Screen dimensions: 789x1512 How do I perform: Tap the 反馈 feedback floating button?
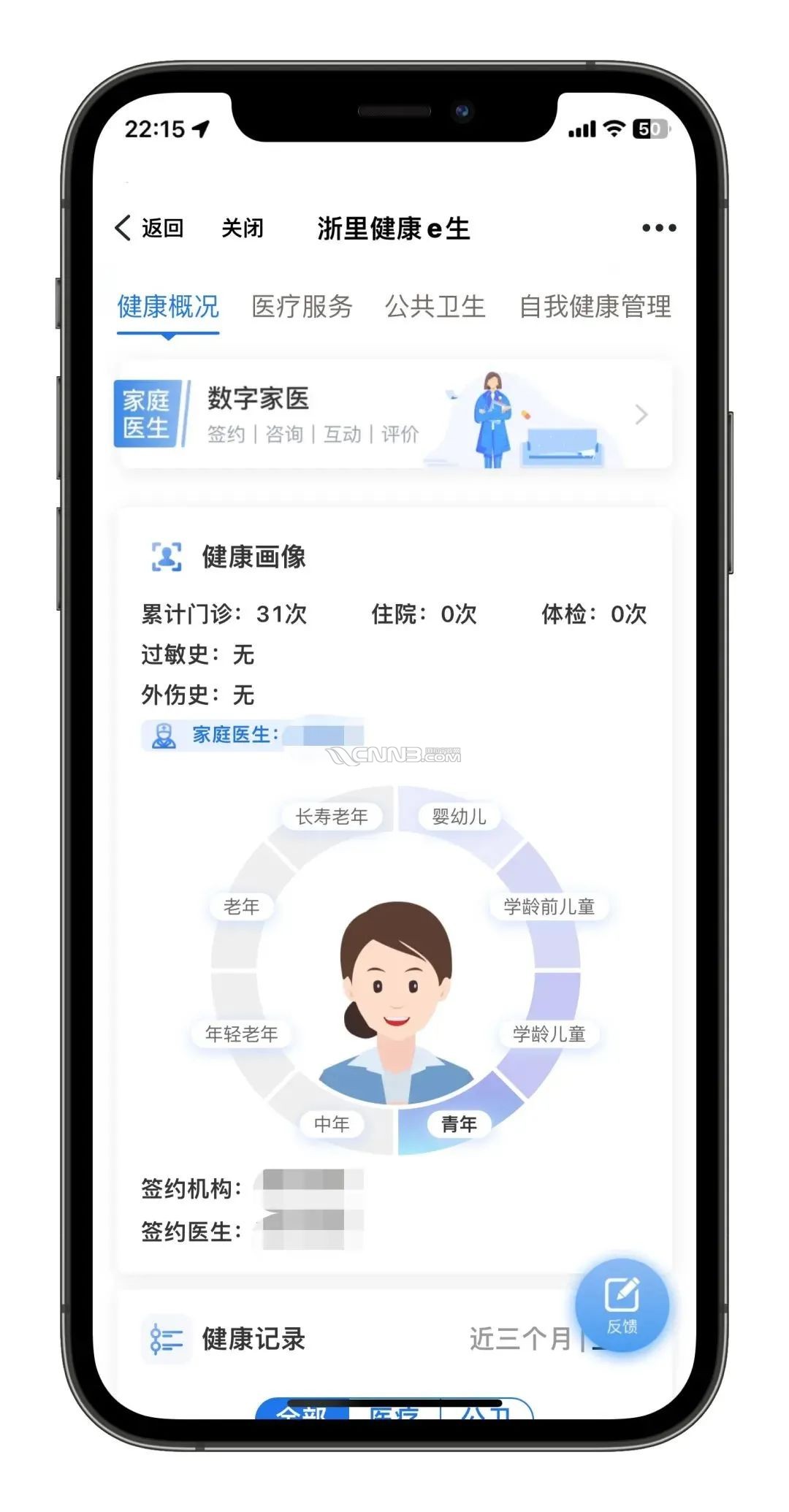click(x=622, y=1305)
